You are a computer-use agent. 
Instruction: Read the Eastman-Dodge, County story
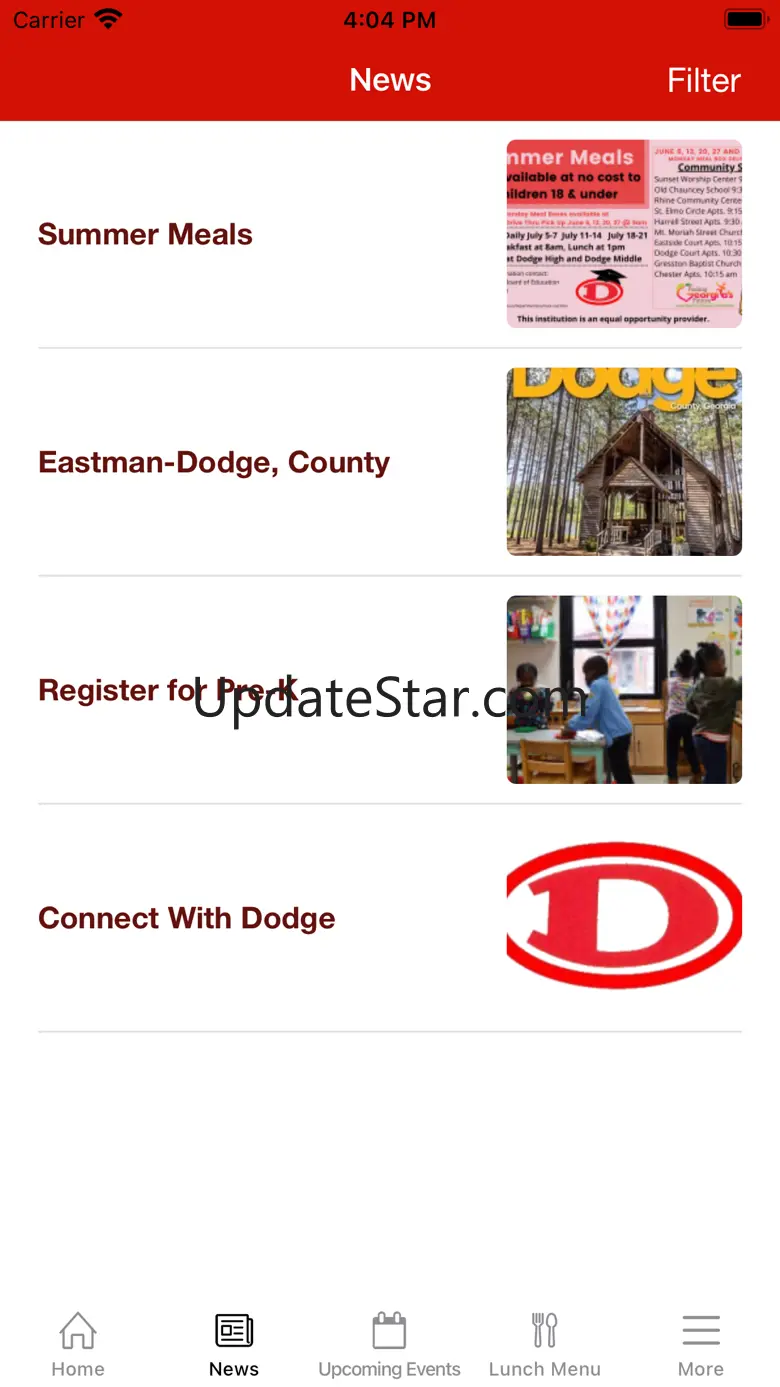[214, 463]
